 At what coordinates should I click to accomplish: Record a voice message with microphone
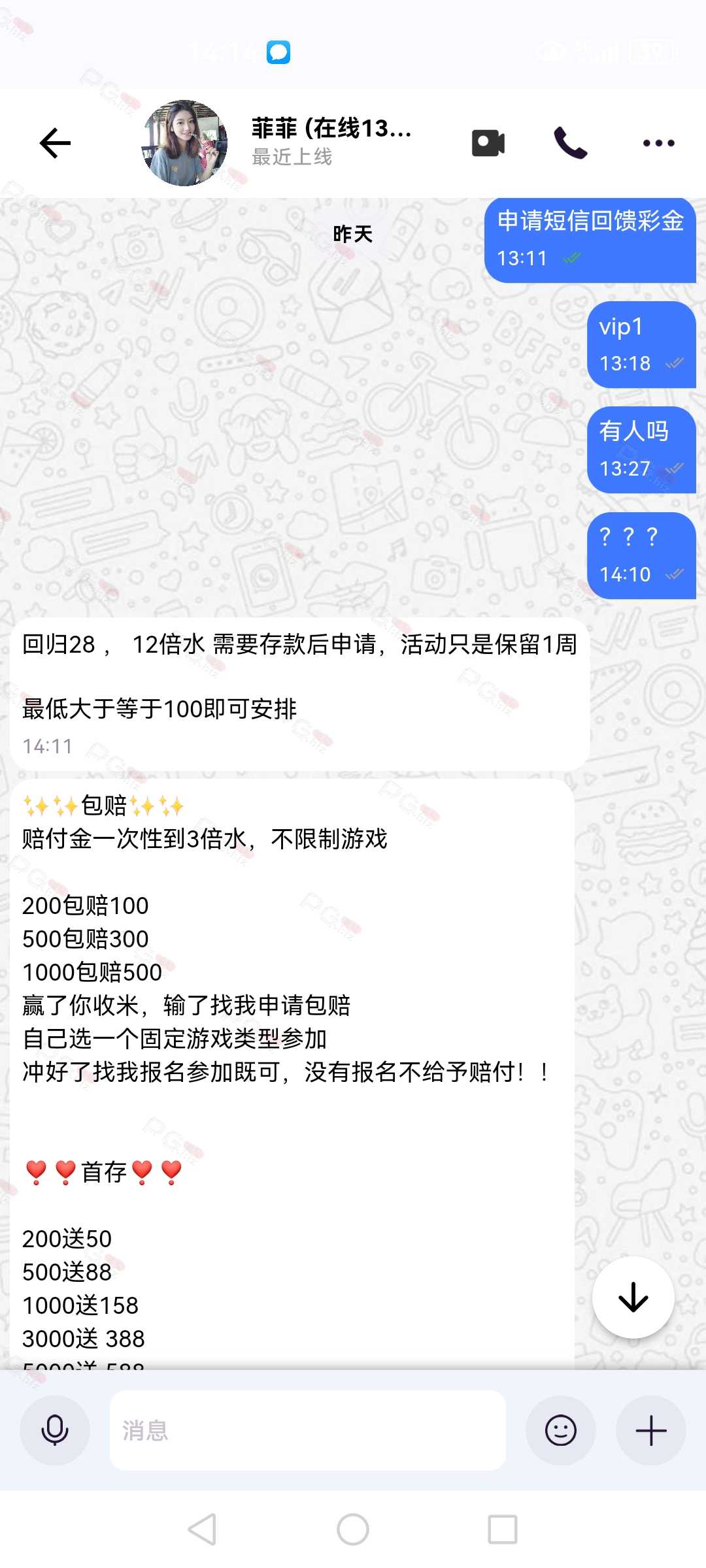click(55, 1430)
